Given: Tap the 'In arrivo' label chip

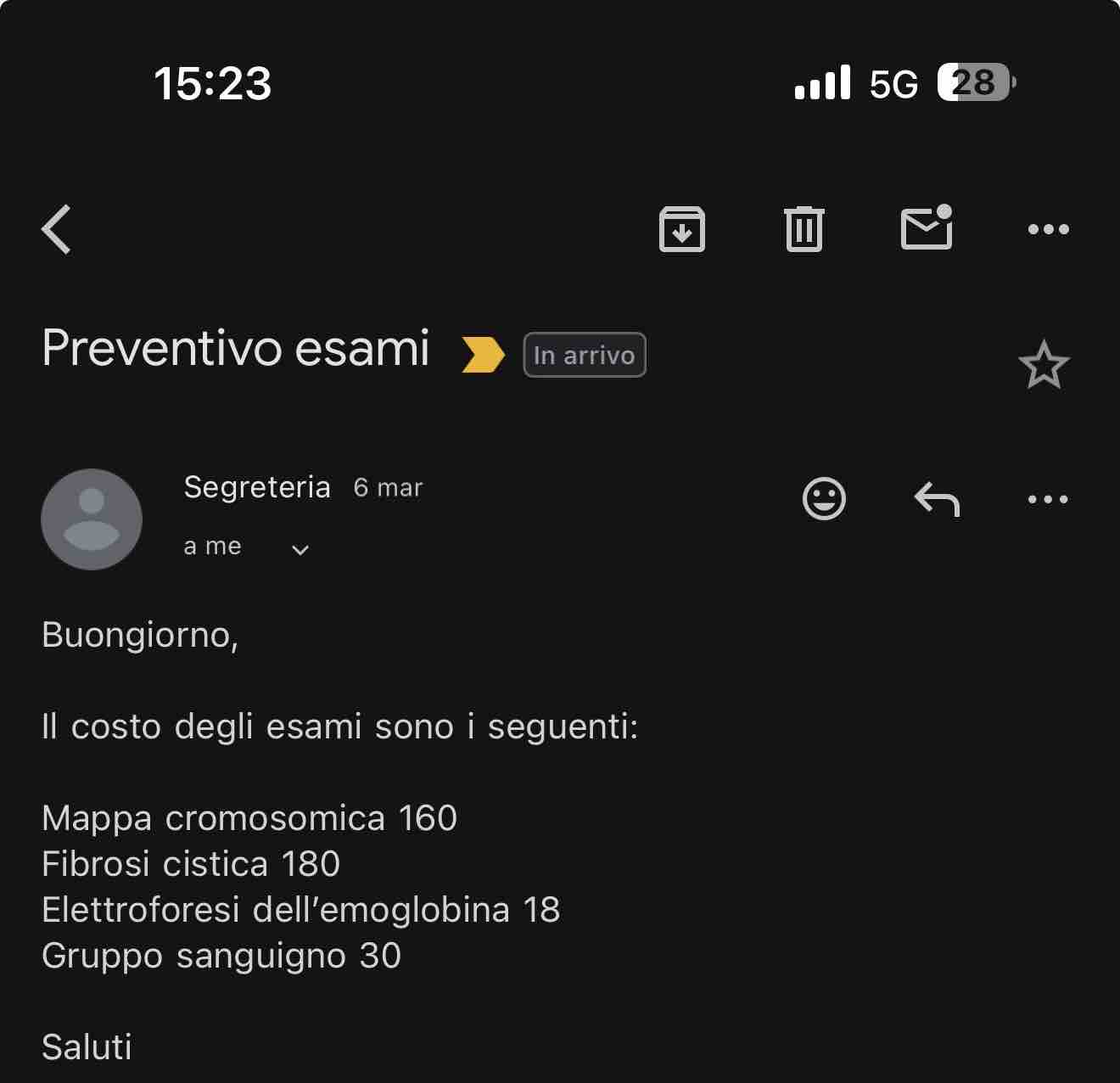Looking at the screenshot, I should pyautogui.click(x=585, y=355).
